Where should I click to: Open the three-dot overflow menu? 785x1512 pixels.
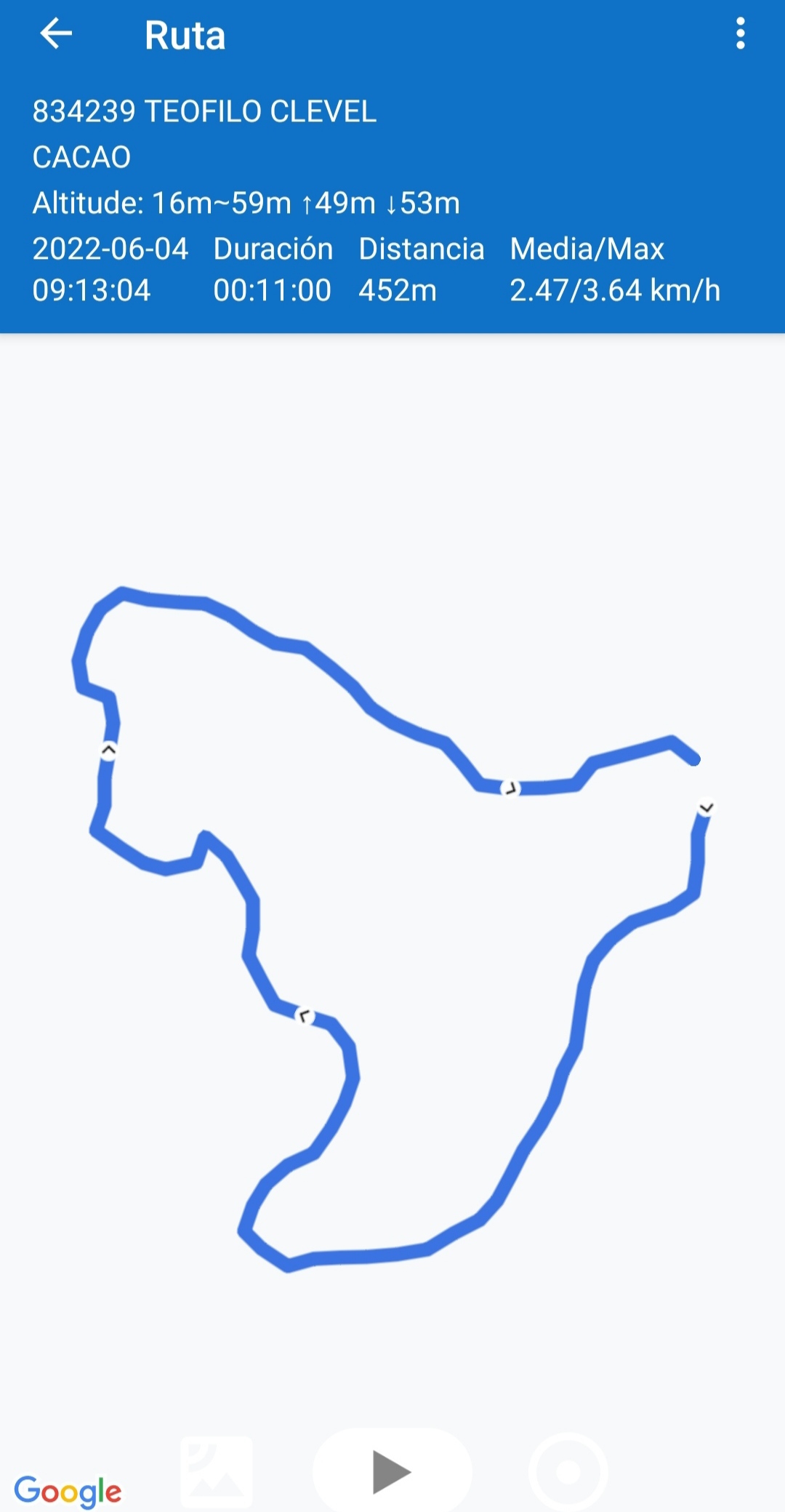point(740,34)
